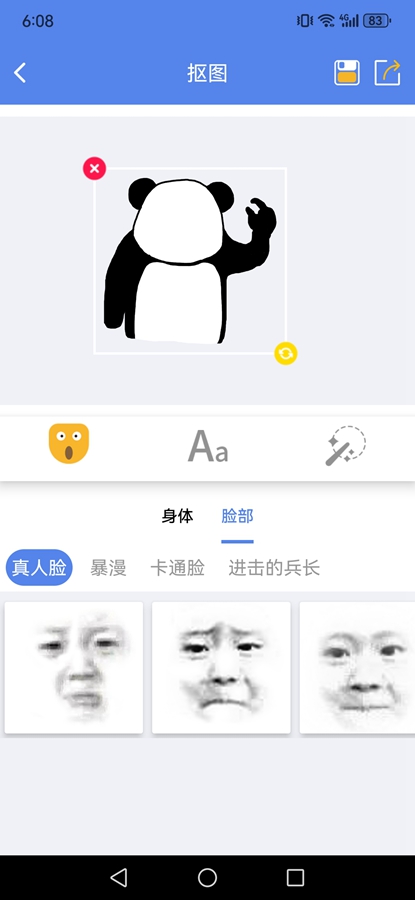This screenshot has width=415, height=900.
Task: Share the edited image
Action: pyautogui.click(x=387, y=73)
